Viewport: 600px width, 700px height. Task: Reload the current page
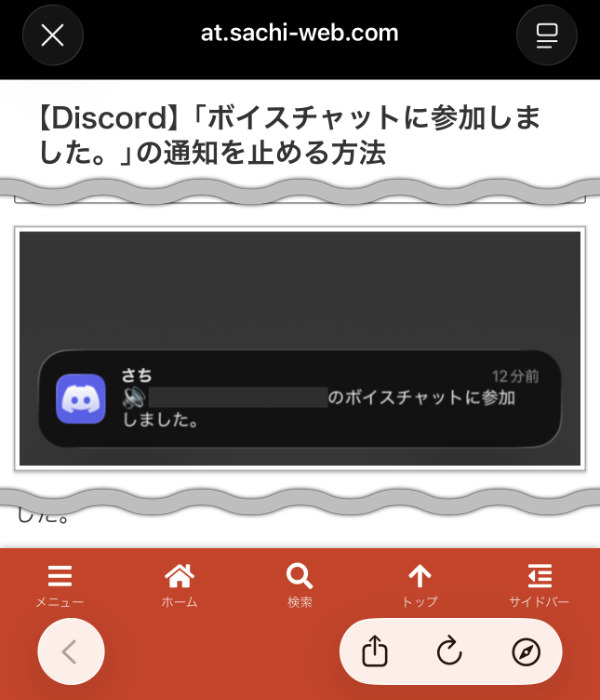pyautogui.click(x=450, y=652)
